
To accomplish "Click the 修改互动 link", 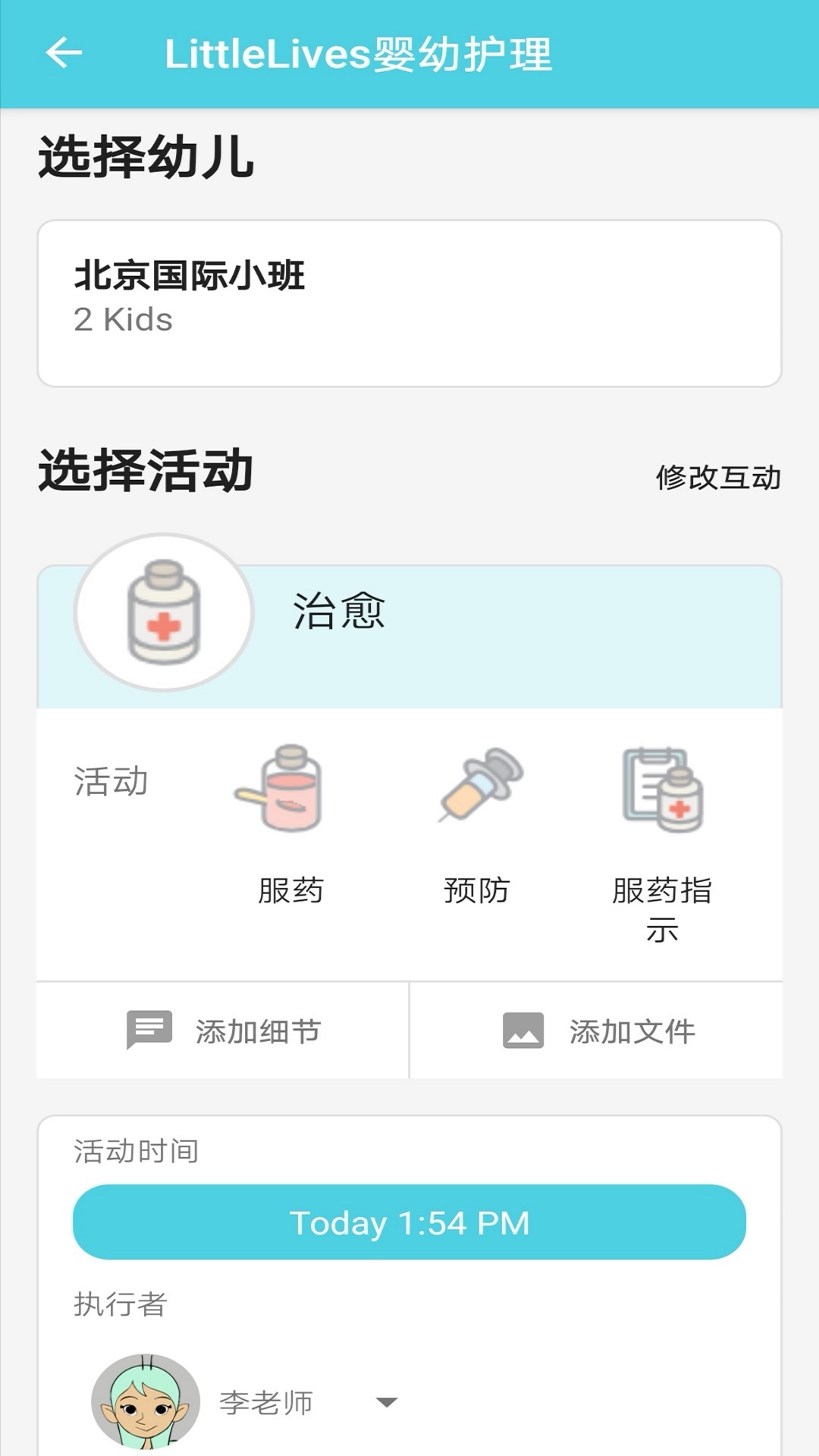I will point(717,478).
